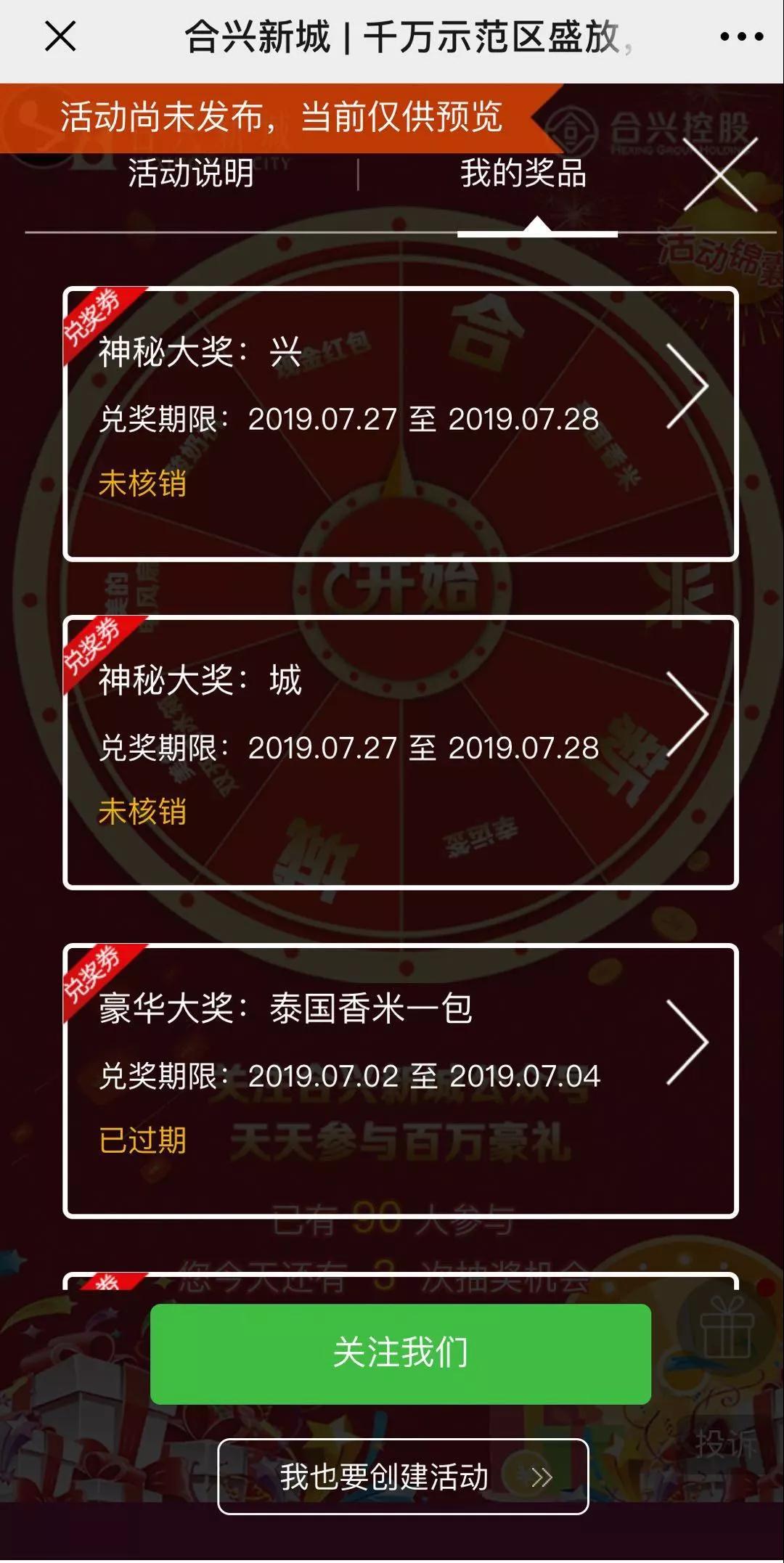View the 泰国香米一包 prize coupon
This screenshot has width=784, height=1563.
[401, 1080]
